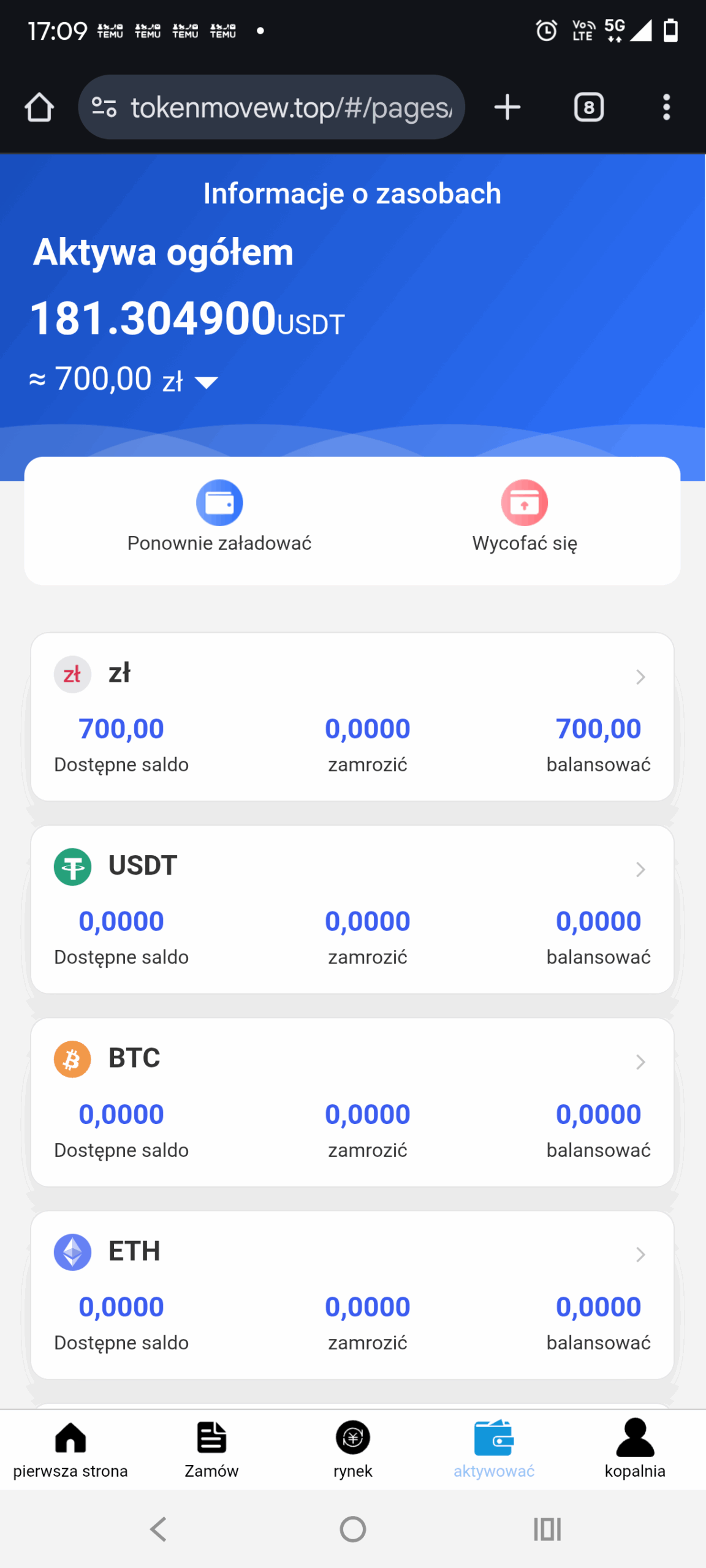Open the tab switcher showing 8 tabs
The width and height of the screenshot is (706, 1568).
(588, 108)
